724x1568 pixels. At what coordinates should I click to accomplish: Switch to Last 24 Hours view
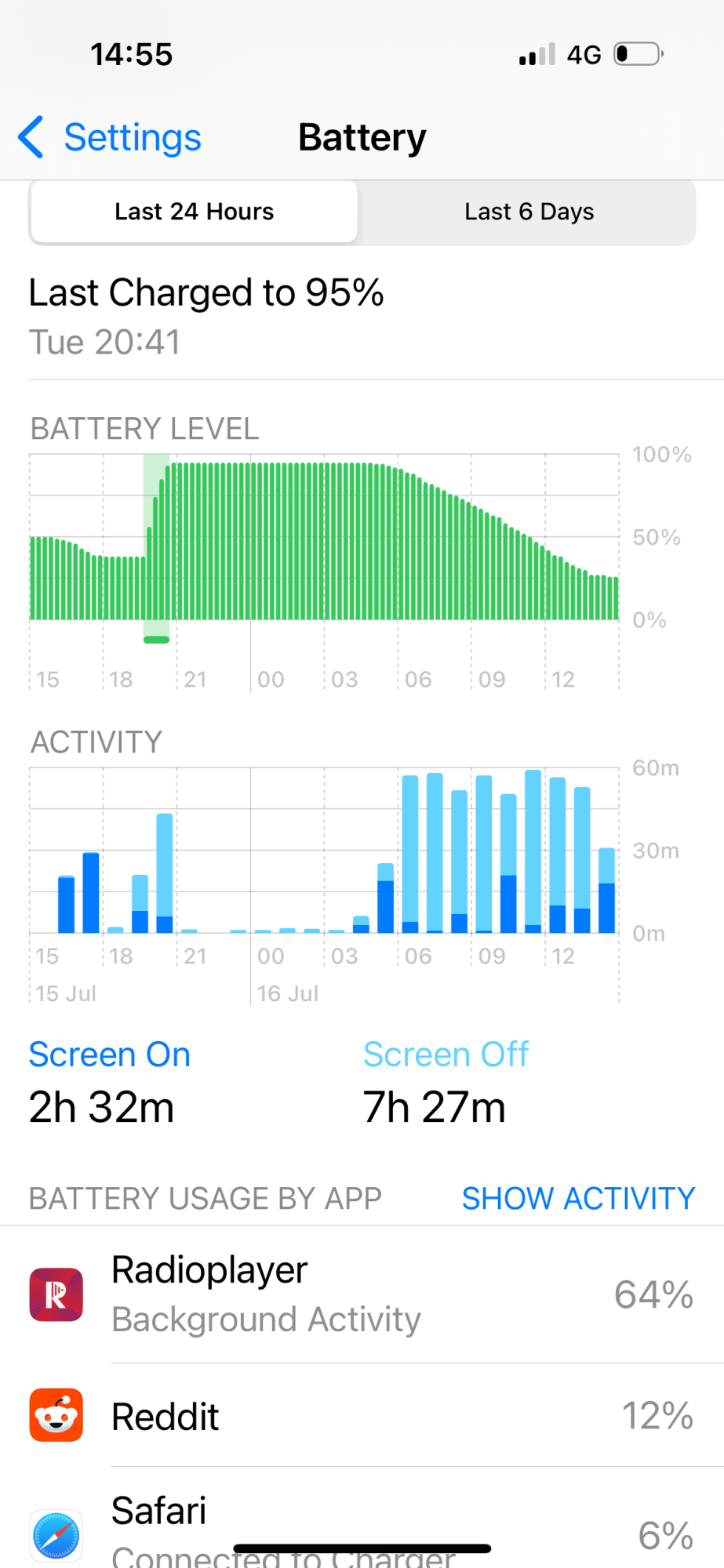(x=194, y=212)
